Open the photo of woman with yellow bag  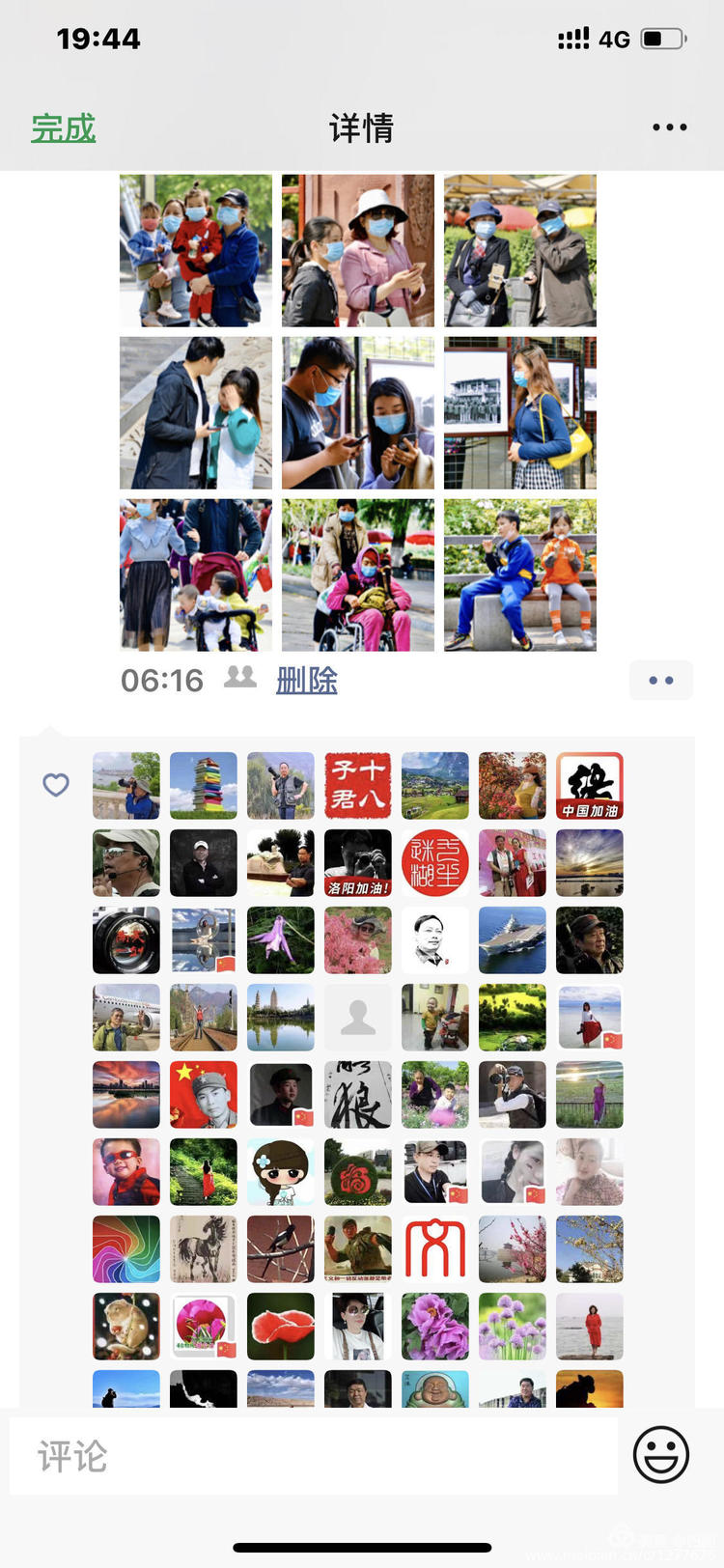coord(520,413)
